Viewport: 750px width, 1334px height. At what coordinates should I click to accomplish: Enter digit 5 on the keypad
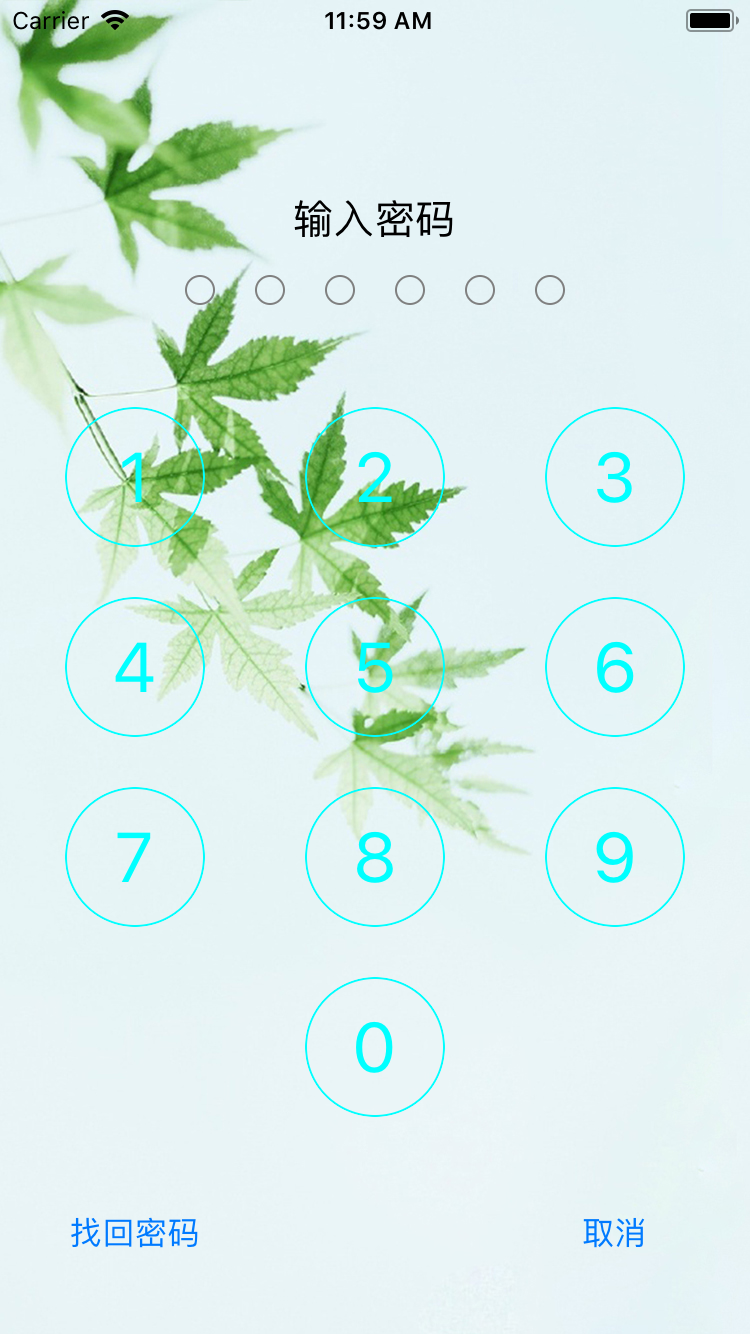375,667
